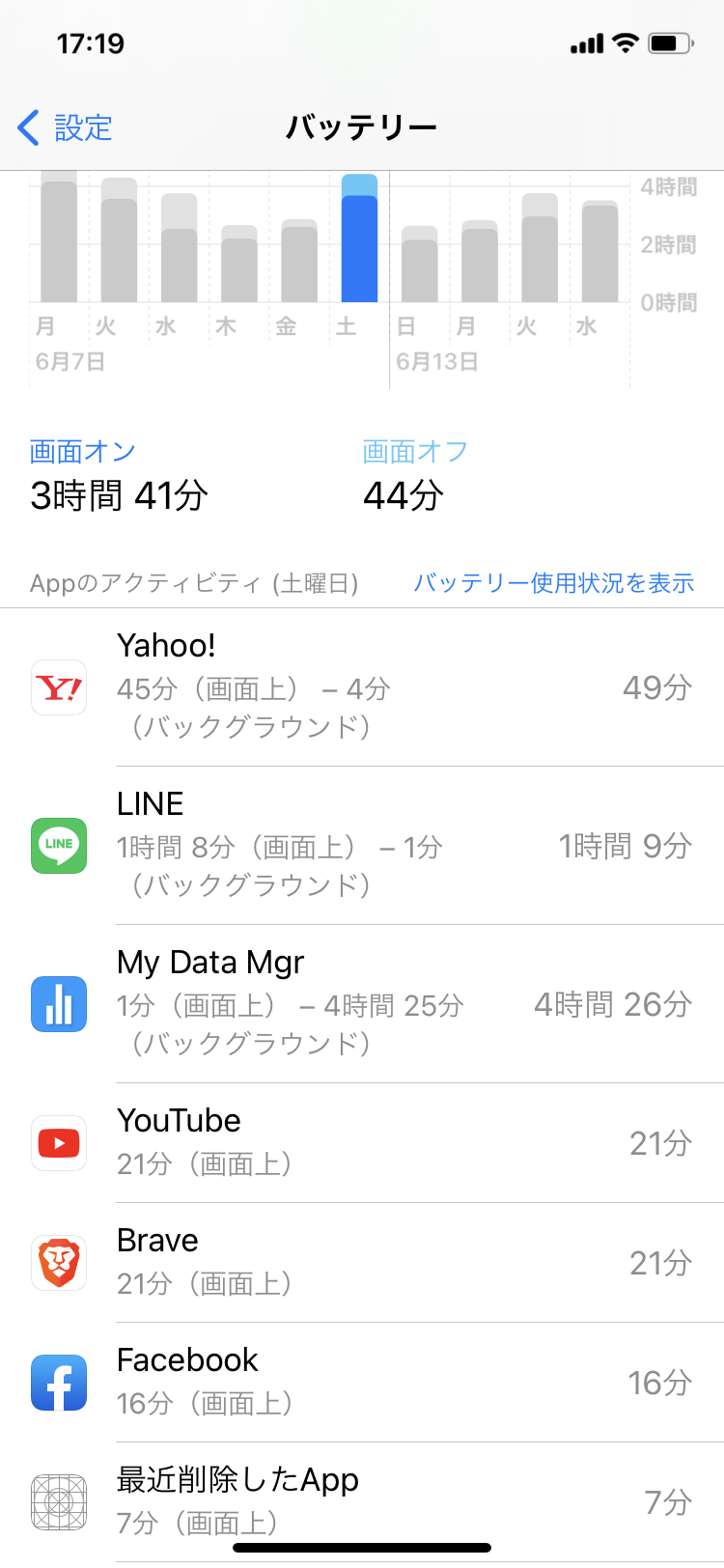724x1568 pixels.
Task: Tap バッテリー使用状況を表示 link
Action: 553,583
